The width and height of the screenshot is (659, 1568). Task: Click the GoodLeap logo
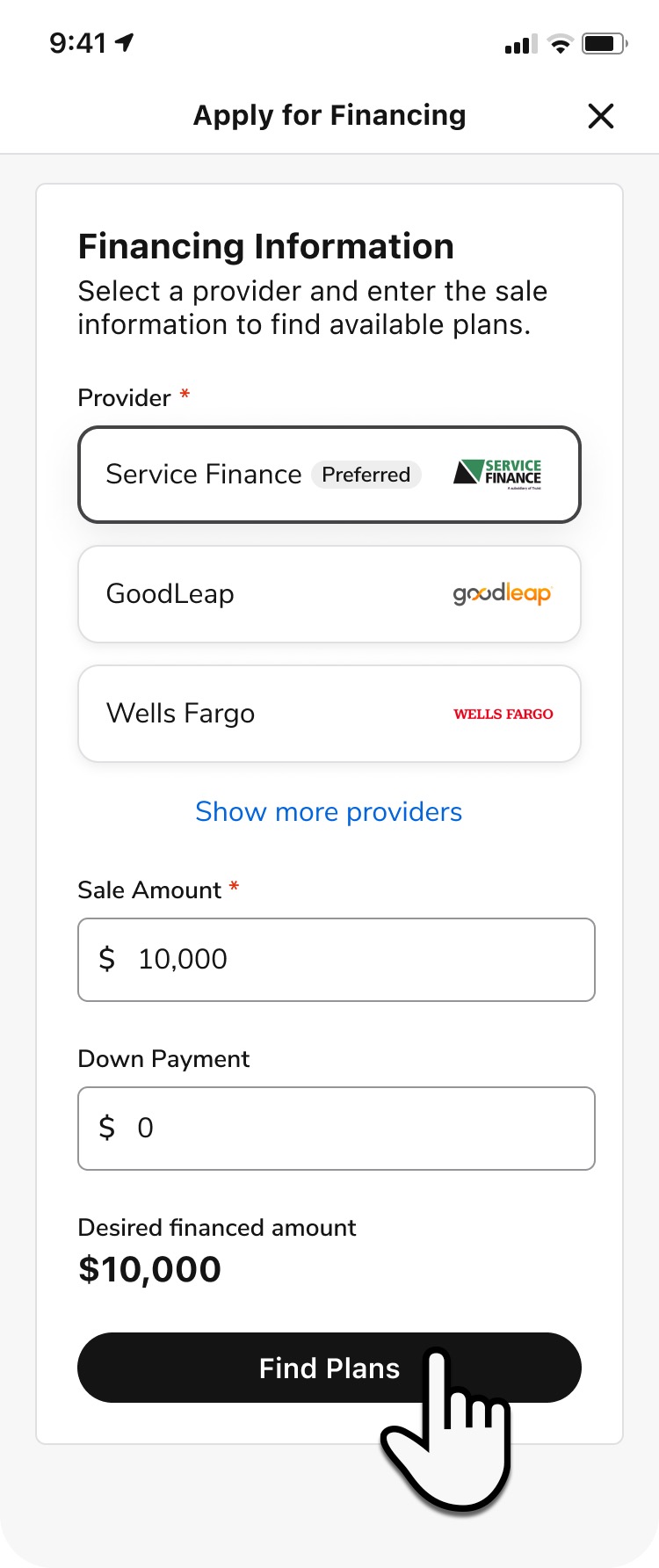coord(502,594)
